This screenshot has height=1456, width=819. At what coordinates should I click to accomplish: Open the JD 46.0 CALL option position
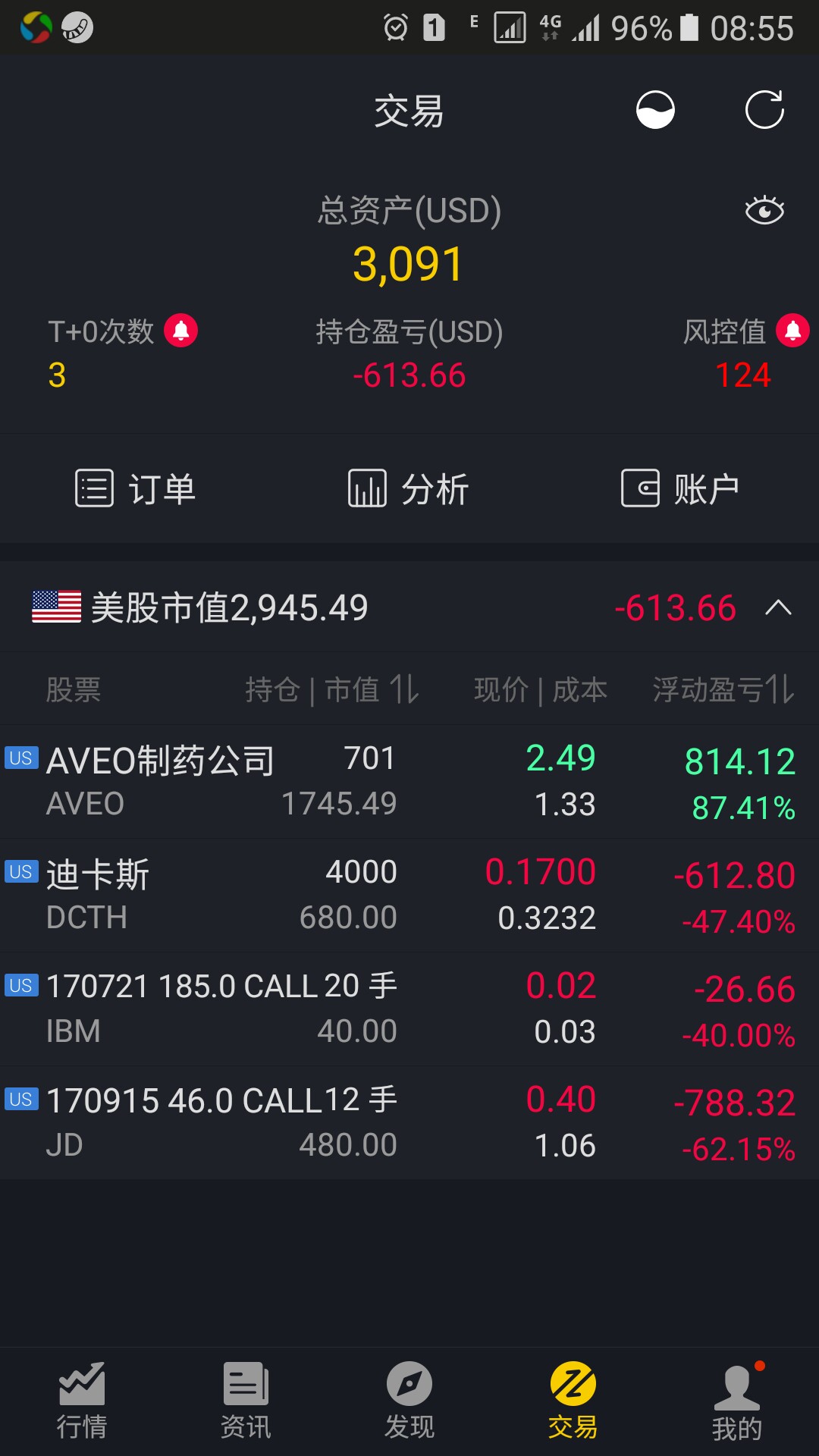(409, 1123)
